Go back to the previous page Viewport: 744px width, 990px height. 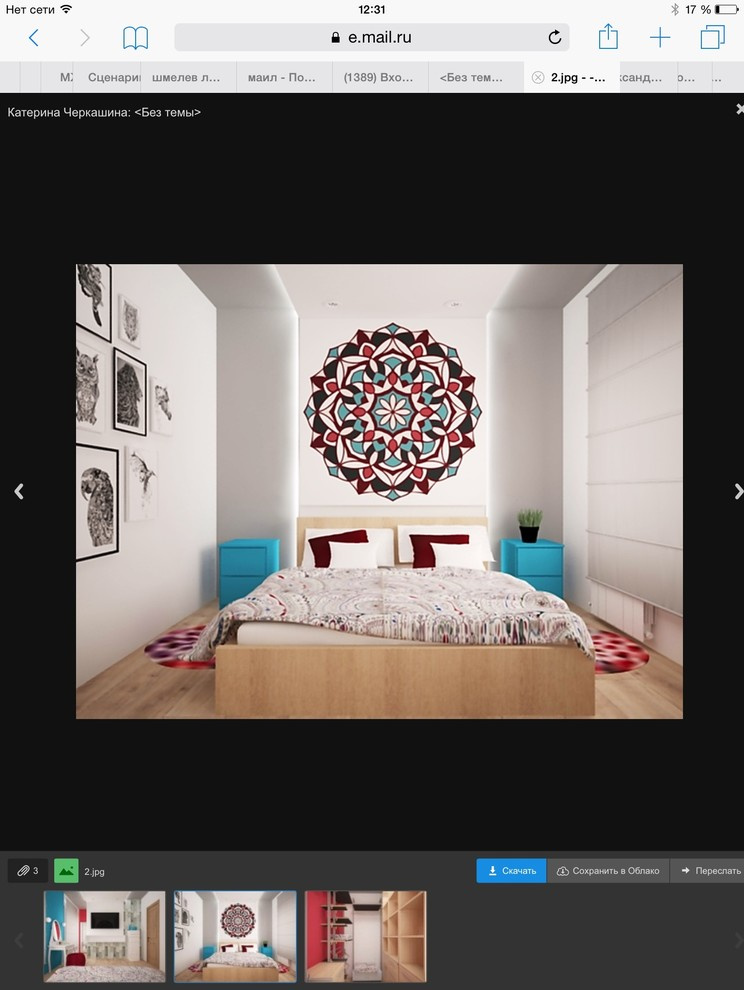34,38
